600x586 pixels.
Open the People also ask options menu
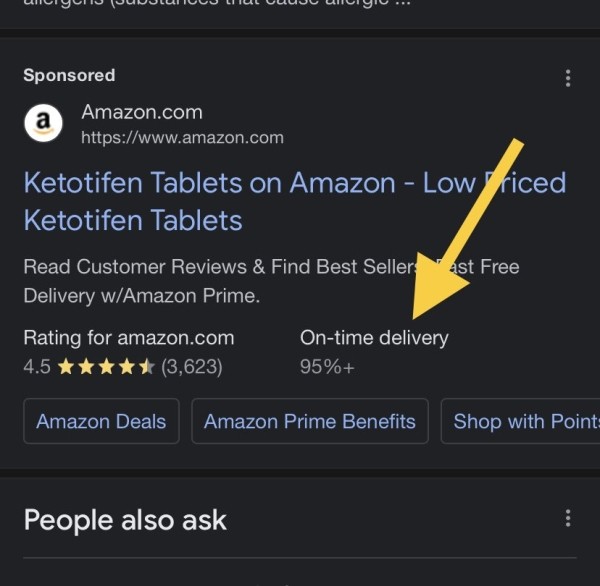point(568,518)
